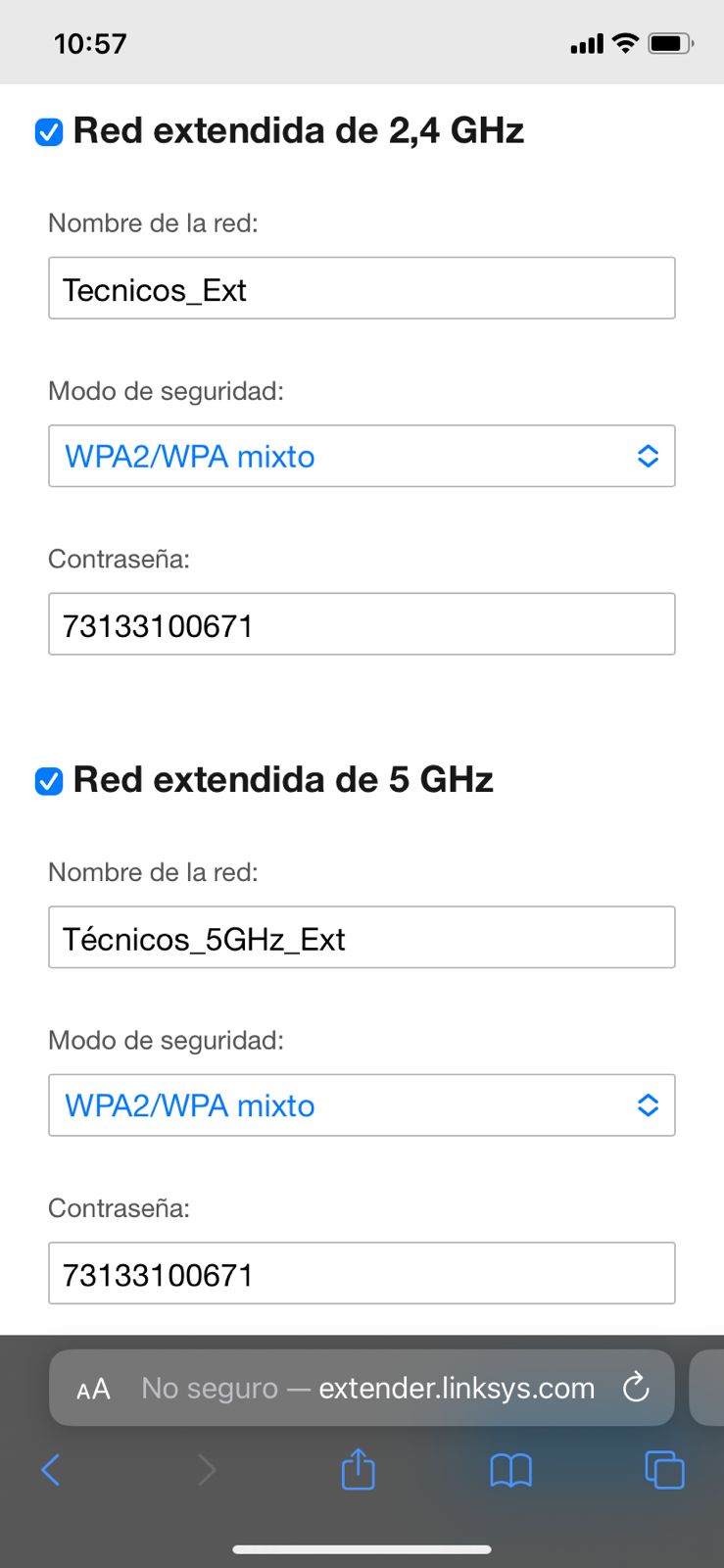This screenshot has height=1568, width=724.
Task: Edit the Técnicos_5GHz_Ext network name field
Action: point(362,938)
